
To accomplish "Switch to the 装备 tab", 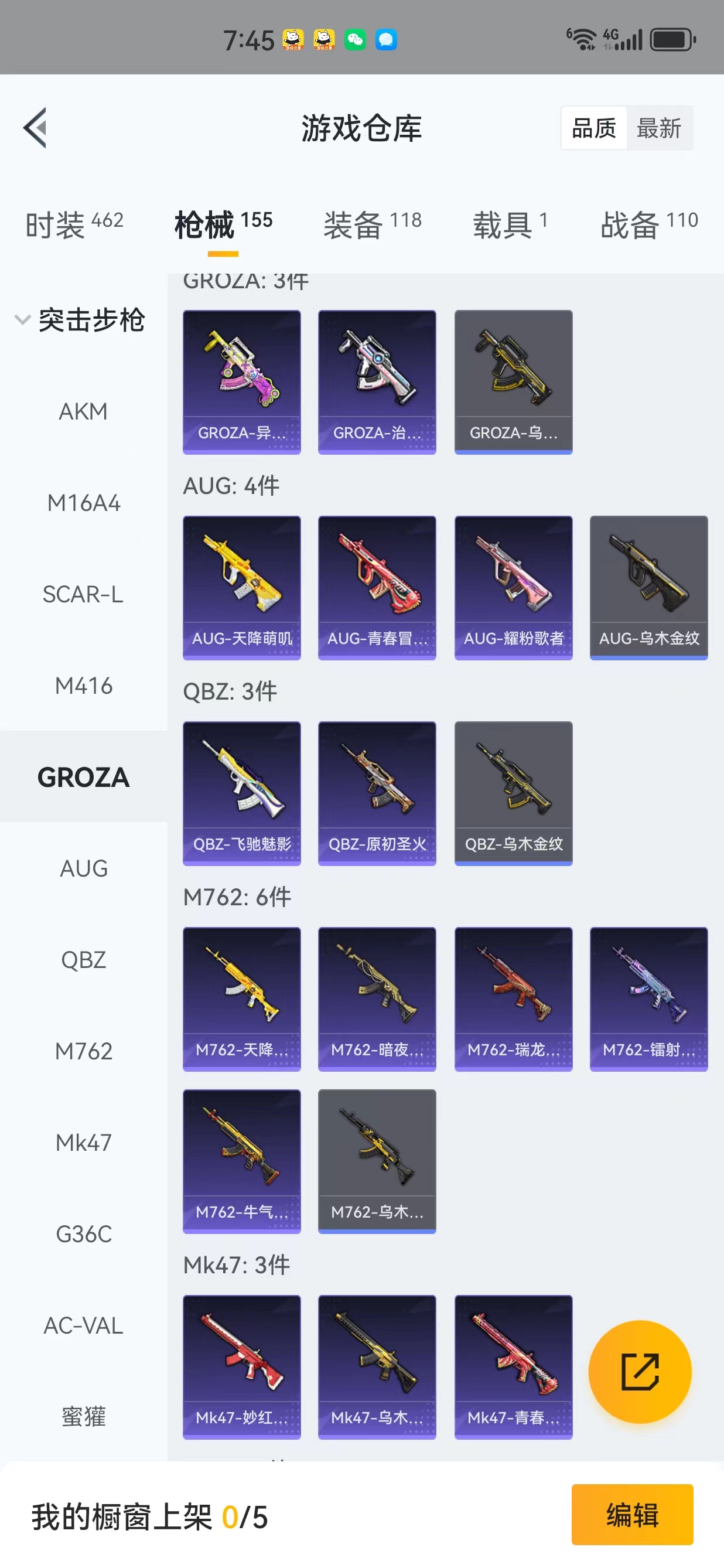I will (x=373, y=224).
